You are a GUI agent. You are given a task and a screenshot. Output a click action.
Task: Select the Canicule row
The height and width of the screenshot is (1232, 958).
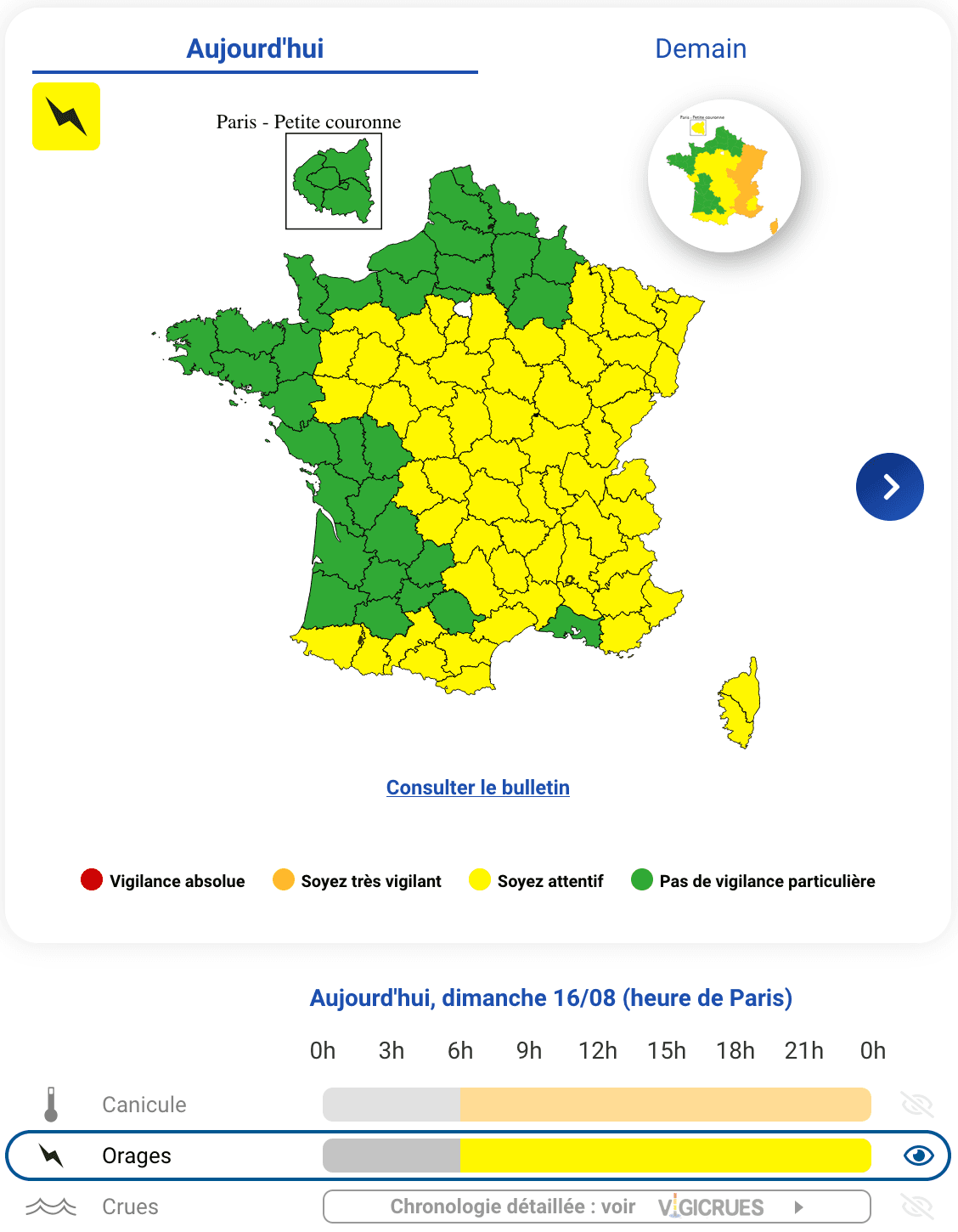coord(478,1105)
